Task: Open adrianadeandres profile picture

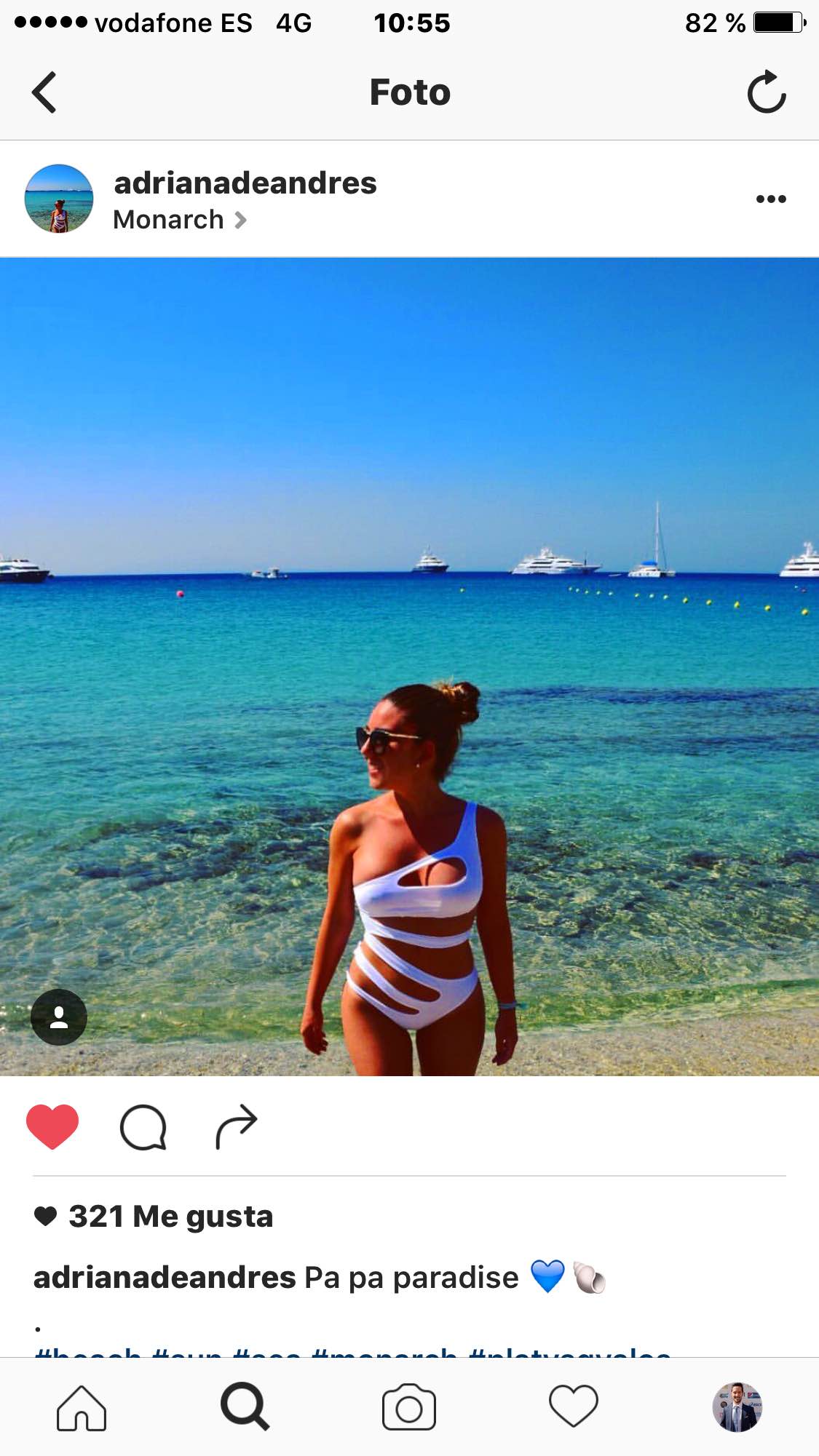Action: click(x=59, y=199)
